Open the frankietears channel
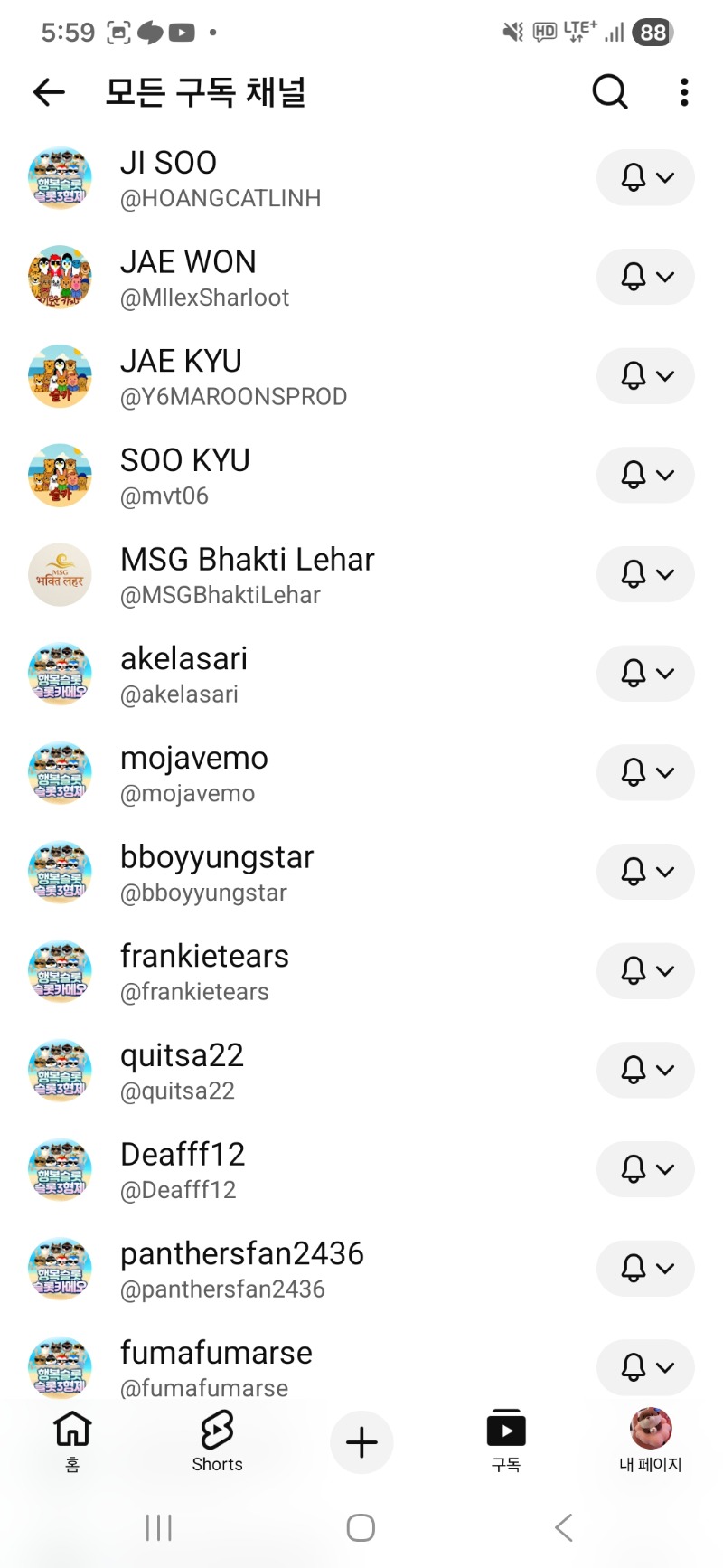Screen dimensions: 723x1568 tap(298, 971)
